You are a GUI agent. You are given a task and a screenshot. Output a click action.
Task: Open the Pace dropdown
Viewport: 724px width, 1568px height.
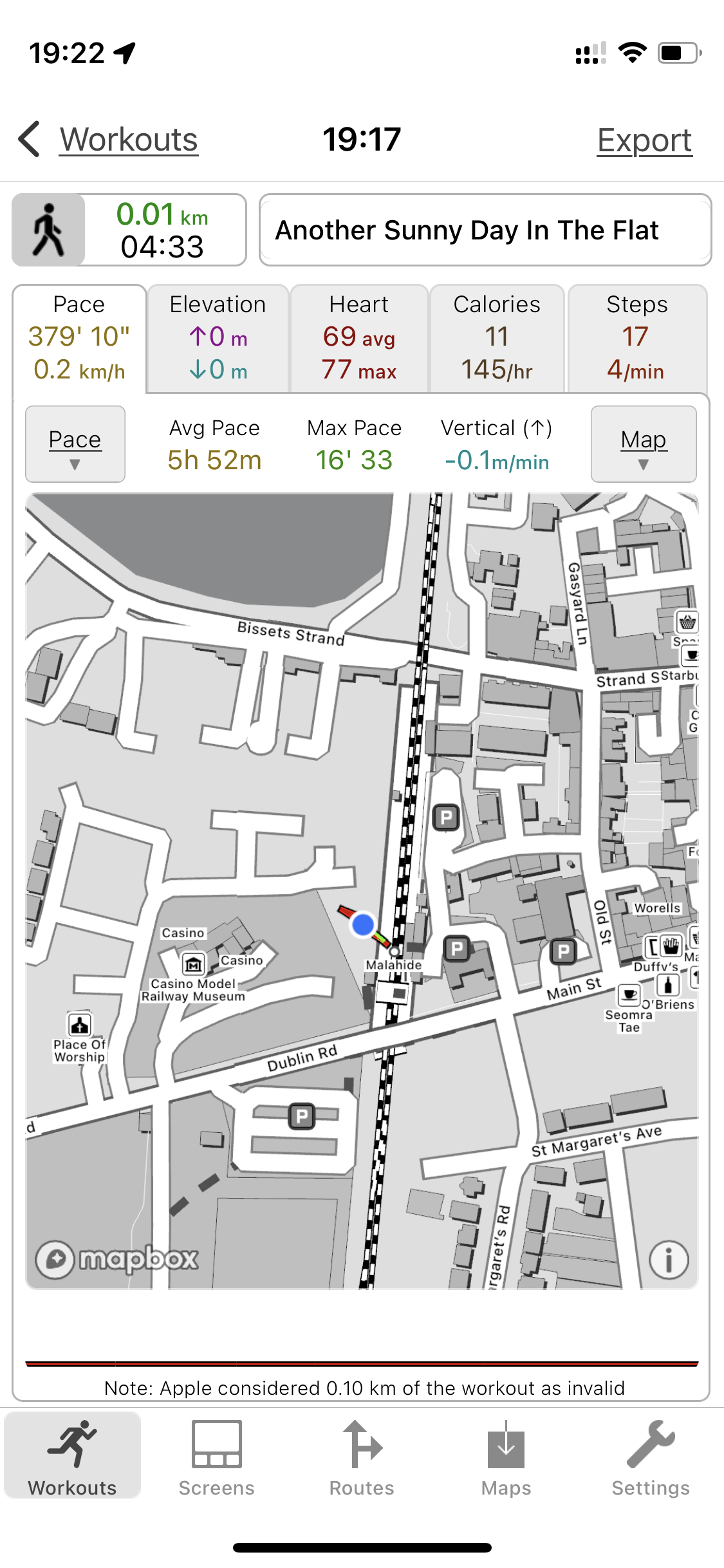pos(75,444)
